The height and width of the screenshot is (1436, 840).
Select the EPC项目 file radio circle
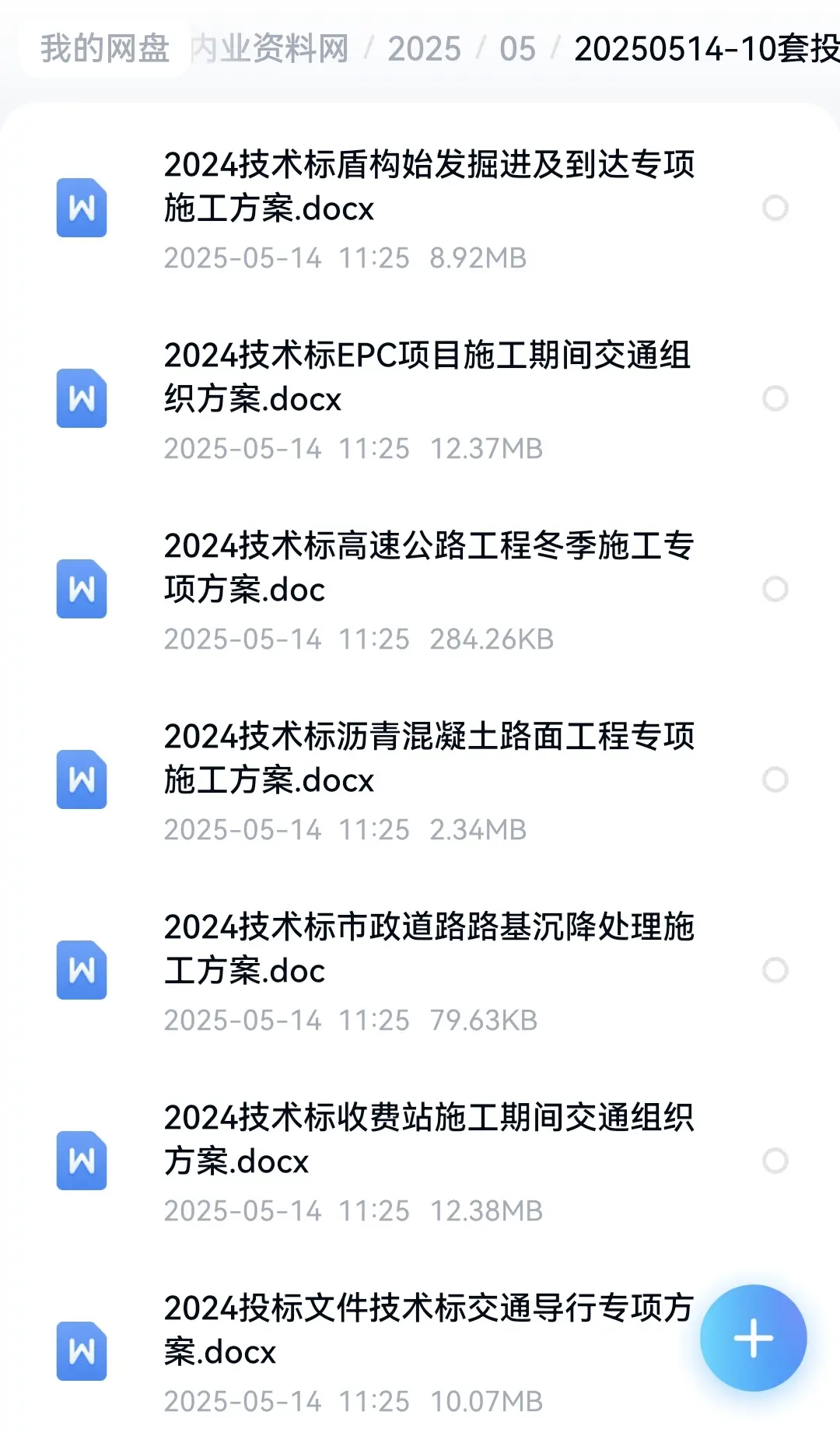[x=775, y=398]
